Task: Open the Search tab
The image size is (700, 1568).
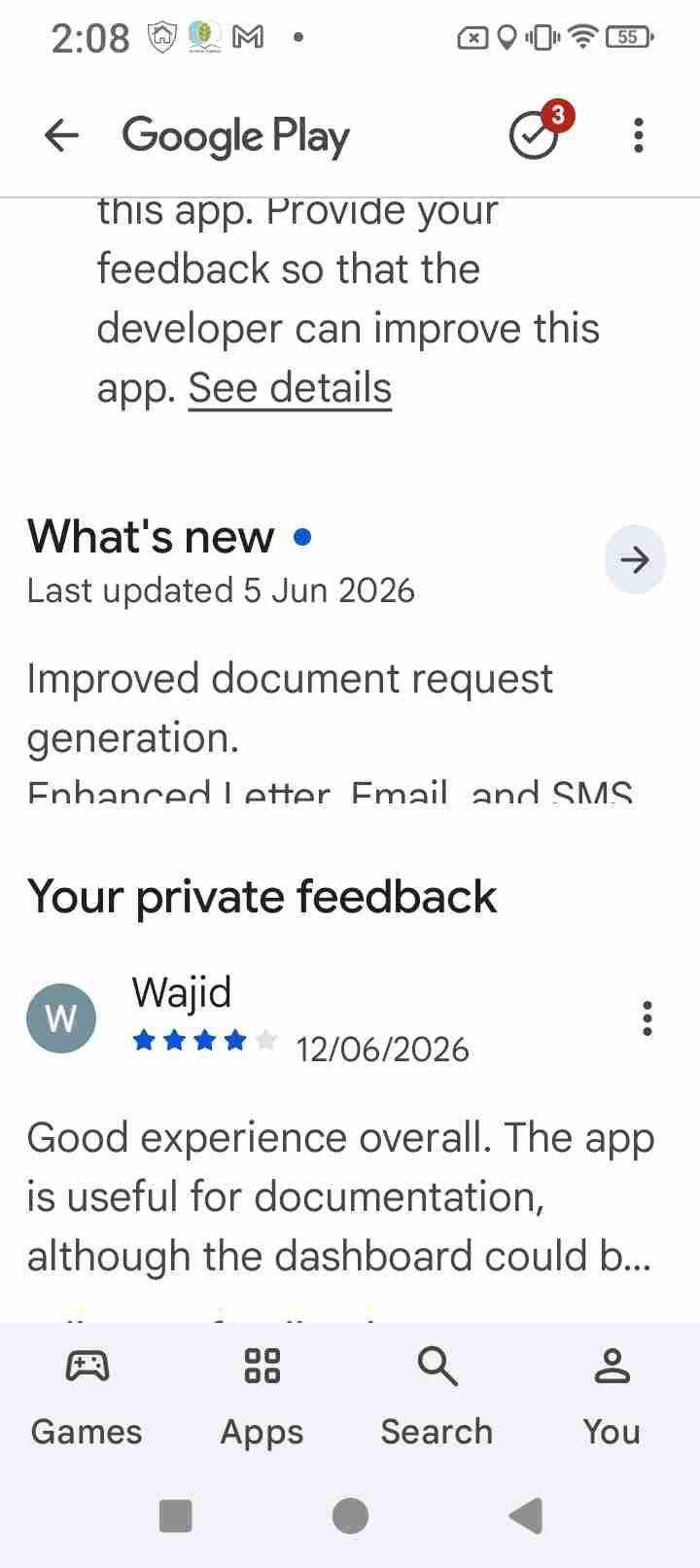Action: click(437, 1396)
